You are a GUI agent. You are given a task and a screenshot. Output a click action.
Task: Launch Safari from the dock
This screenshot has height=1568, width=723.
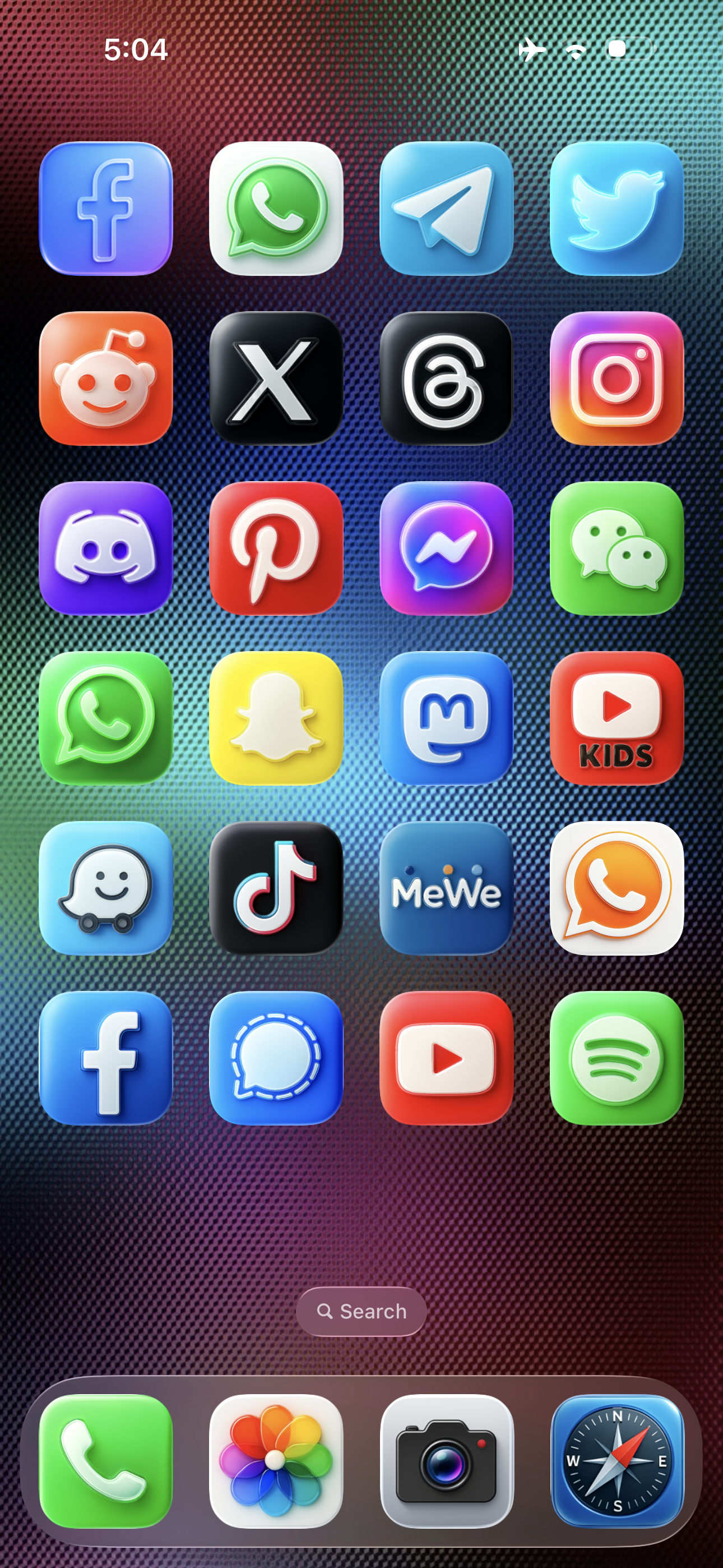point(616,1461)
